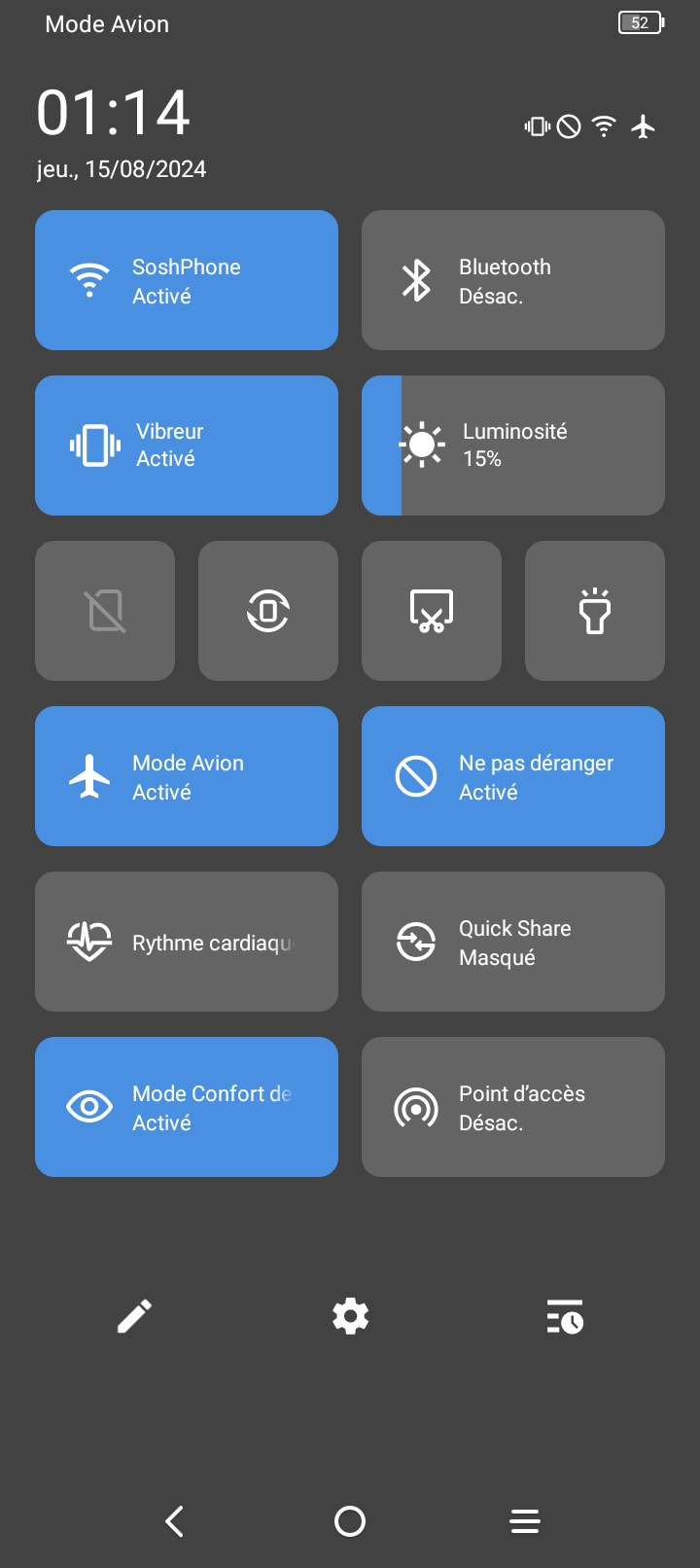The width and height of the screenshot is (700, 1568).
Task: Turn off the SoshPhone Wi-Fi tile
Action: [187, 280]
